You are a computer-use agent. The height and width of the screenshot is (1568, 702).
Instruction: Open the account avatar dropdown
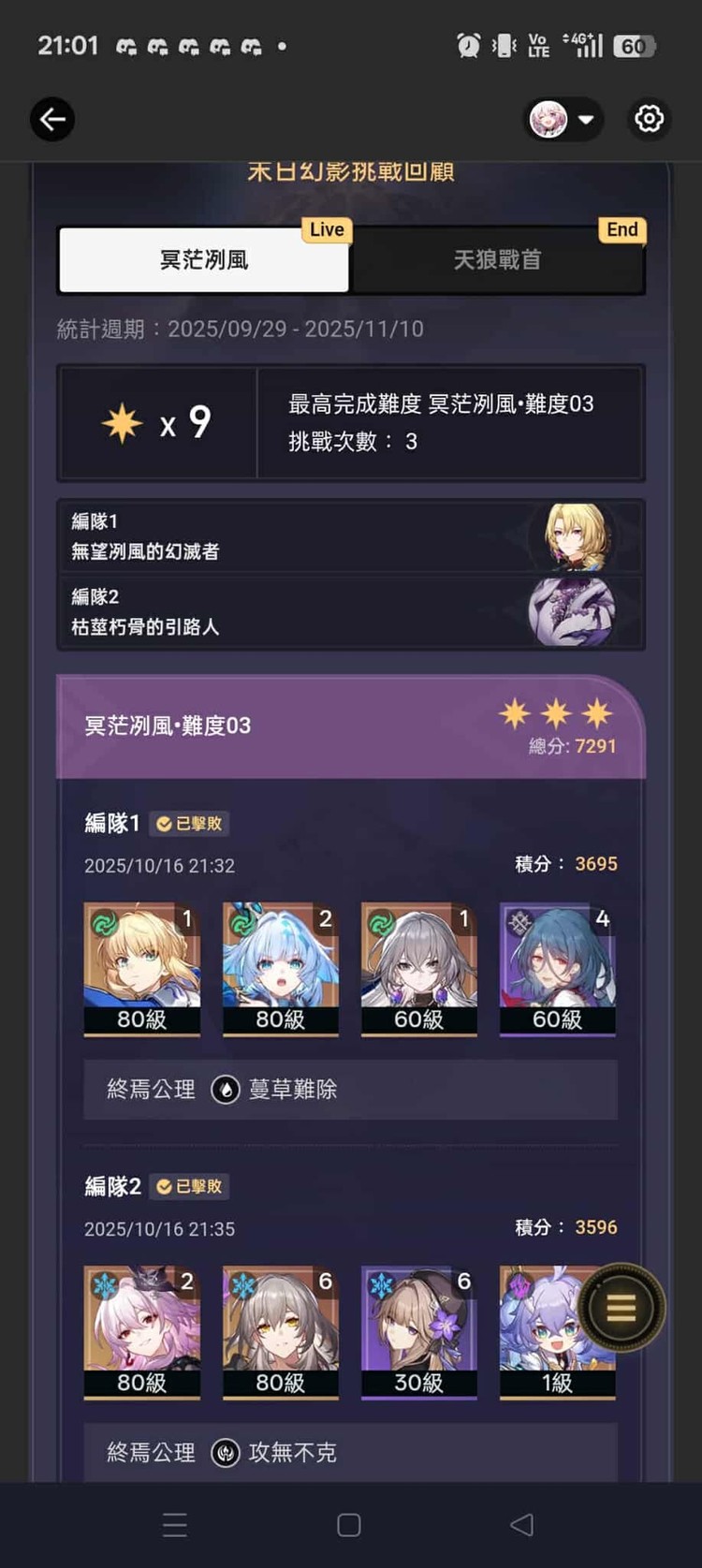(563, 120)
